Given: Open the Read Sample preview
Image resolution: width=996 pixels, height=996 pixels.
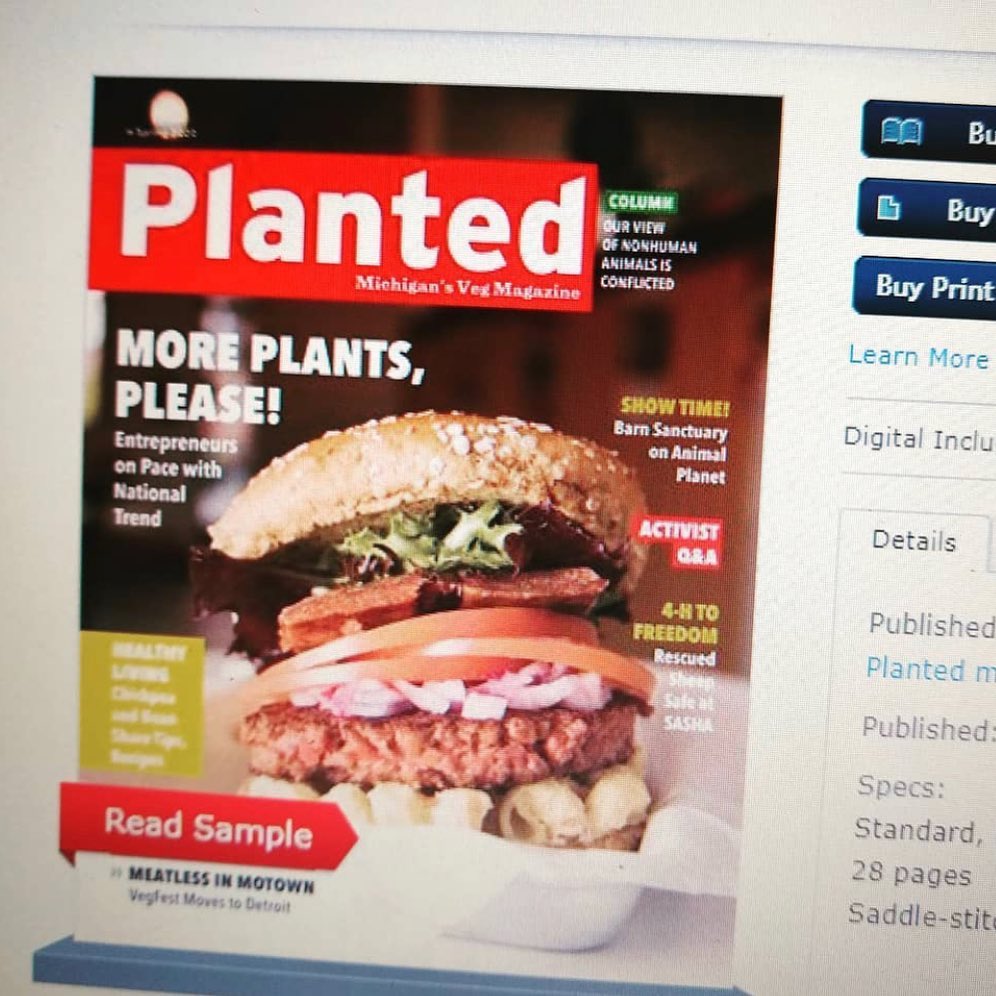Looking at the screenshot, I should (207, 826).
